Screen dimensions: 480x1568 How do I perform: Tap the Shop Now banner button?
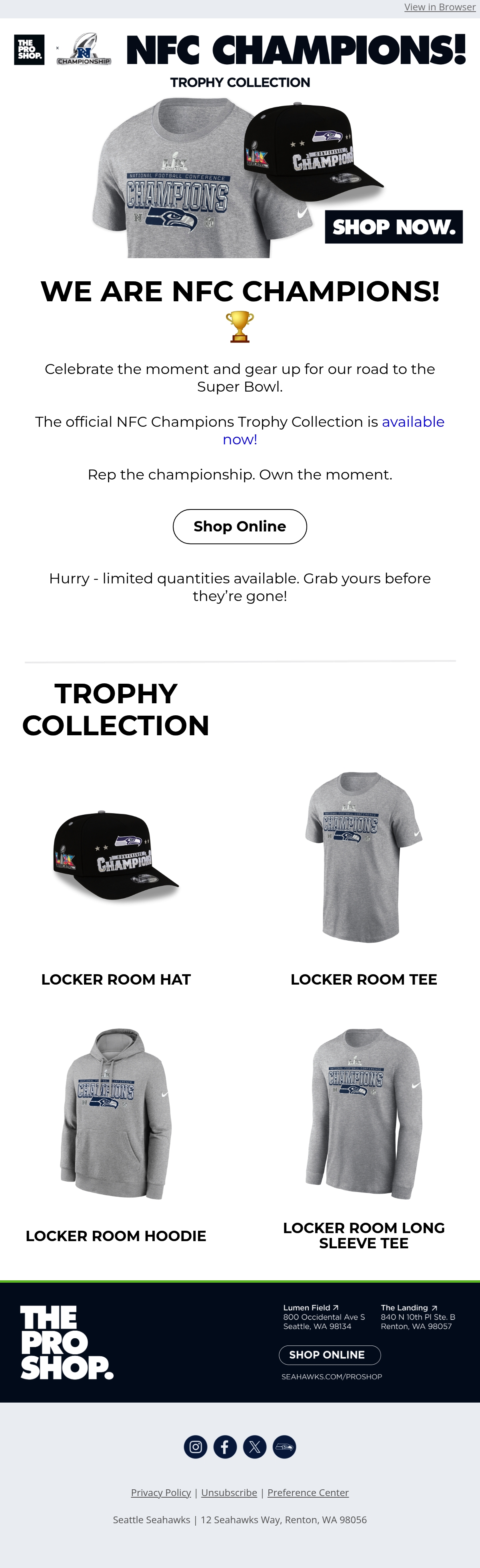click(x=394, y=227)
